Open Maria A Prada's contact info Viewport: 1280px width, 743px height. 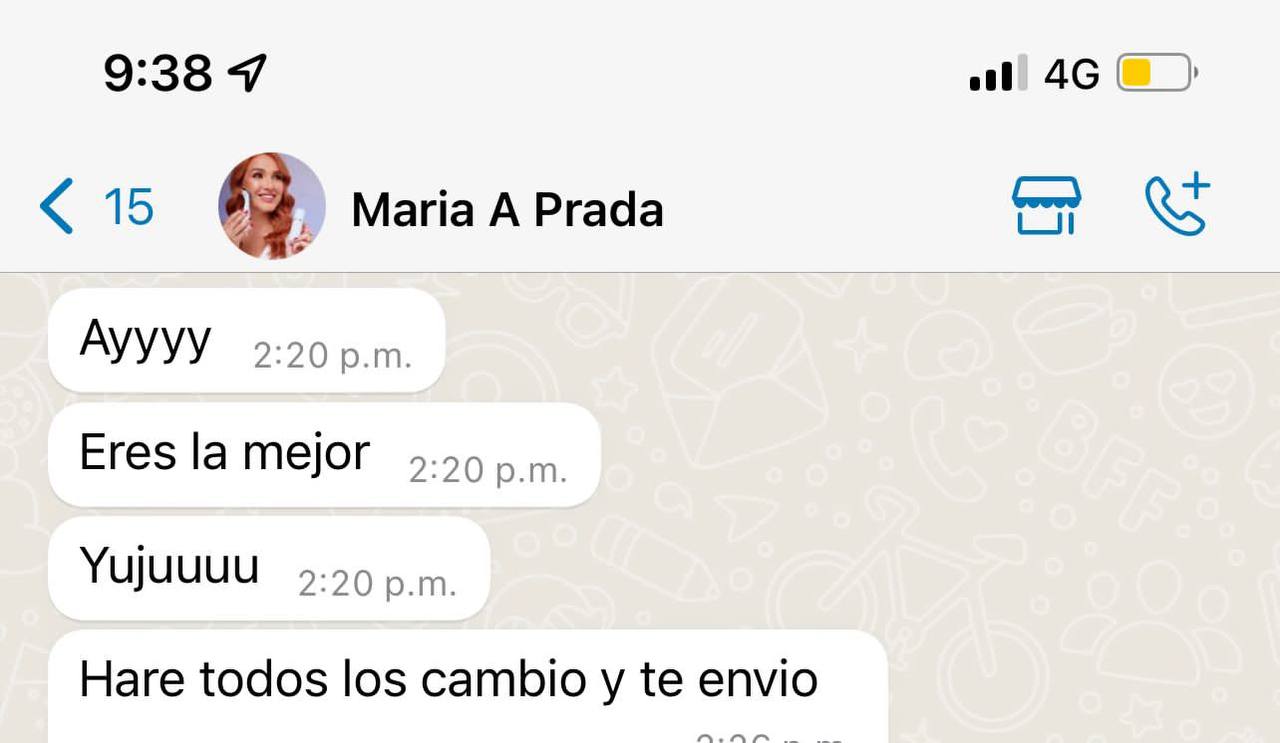(507, 210)
